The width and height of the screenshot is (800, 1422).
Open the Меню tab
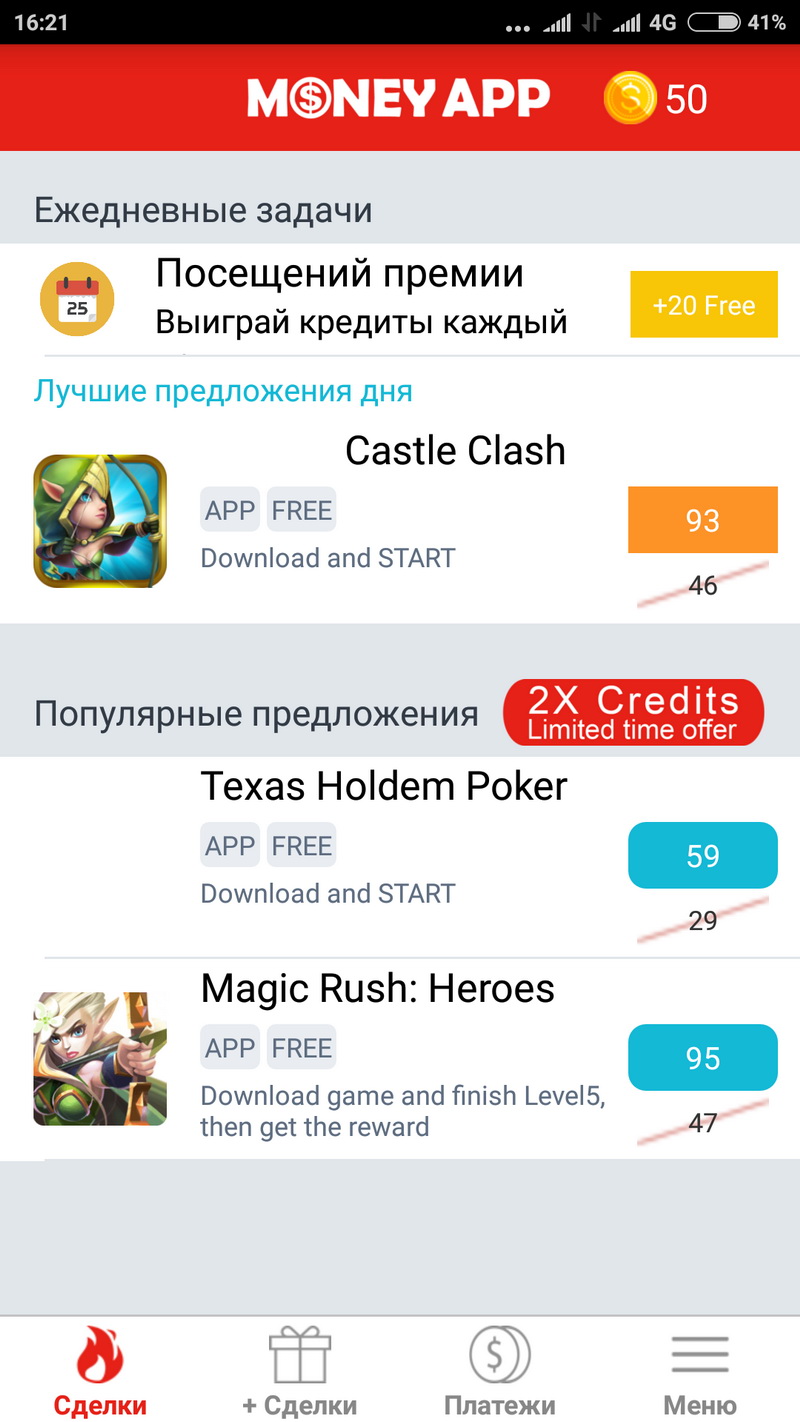pyautogui.click(x=700, y=1372)
